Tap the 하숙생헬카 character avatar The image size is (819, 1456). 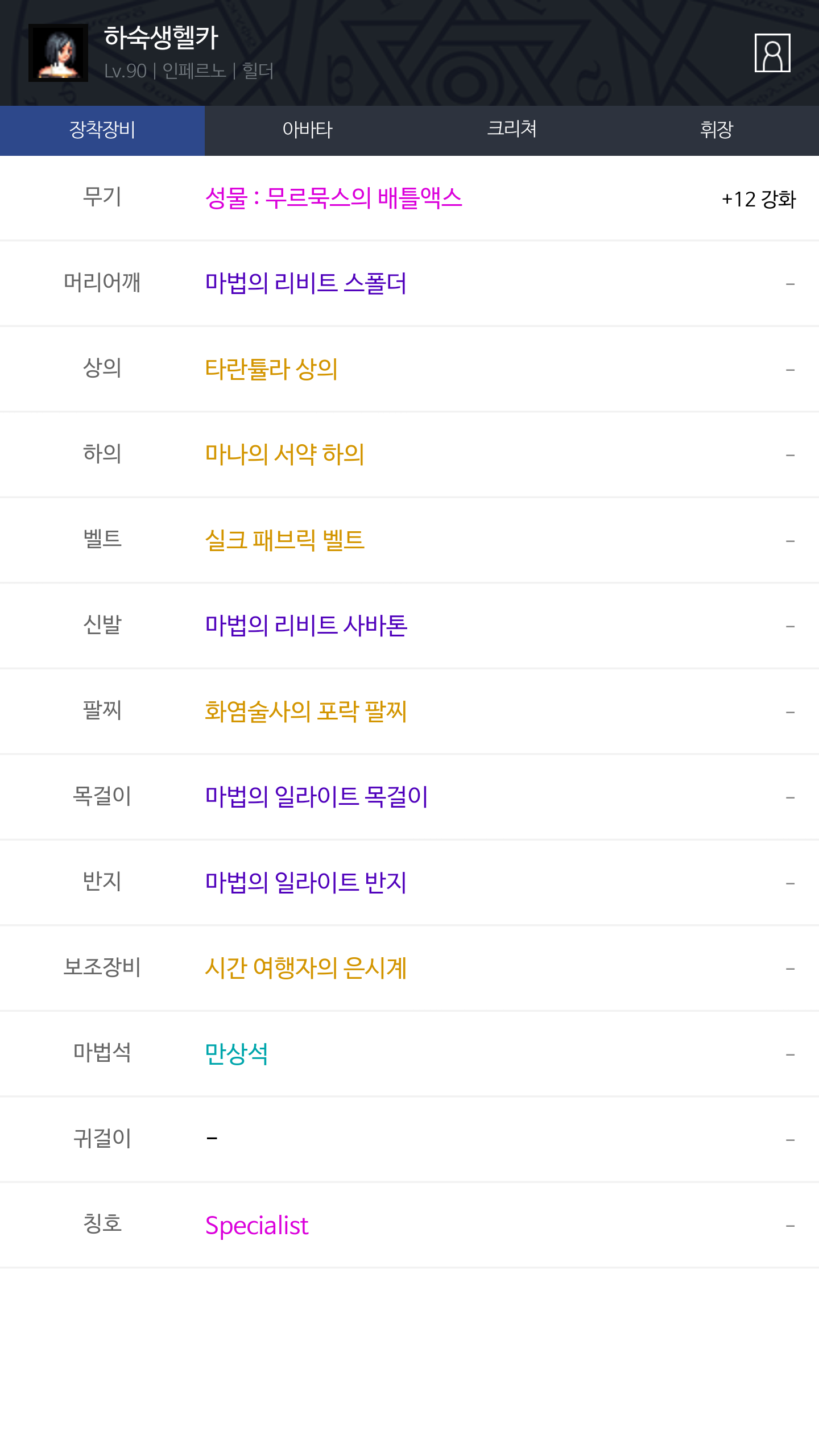coord(58,53)
